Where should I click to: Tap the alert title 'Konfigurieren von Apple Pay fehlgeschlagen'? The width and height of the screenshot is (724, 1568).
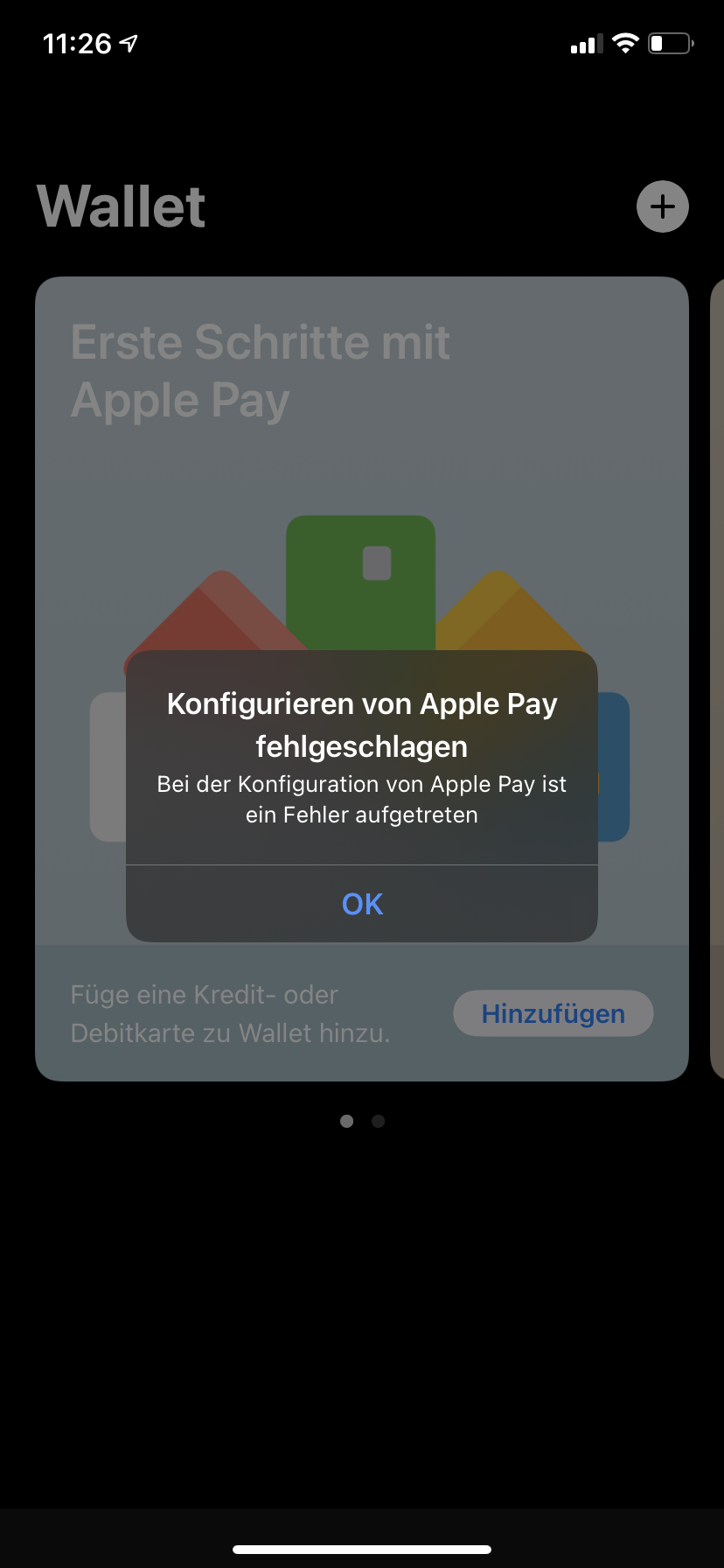[x=361, y=724]
